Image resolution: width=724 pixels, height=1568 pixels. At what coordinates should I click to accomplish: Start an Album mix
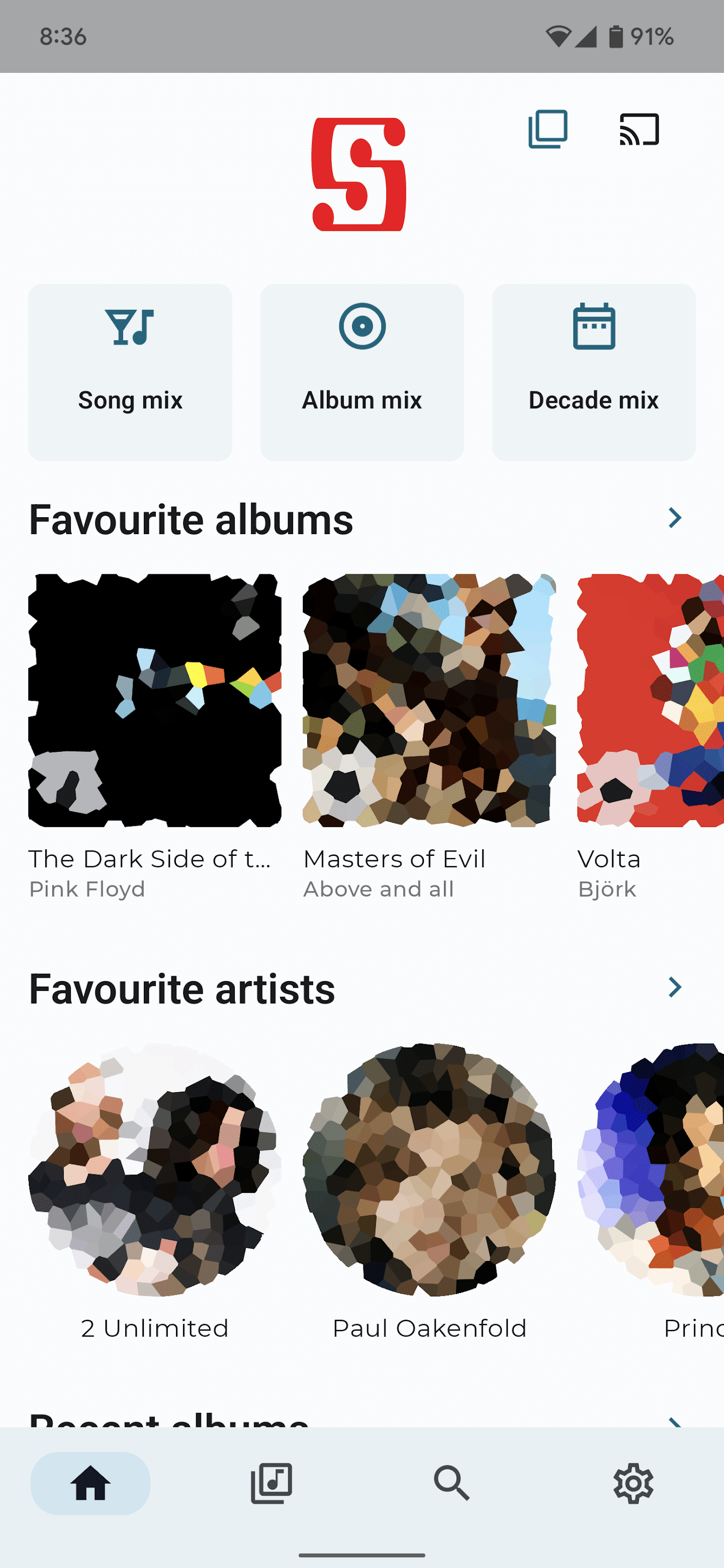click(x=362, y=372)
